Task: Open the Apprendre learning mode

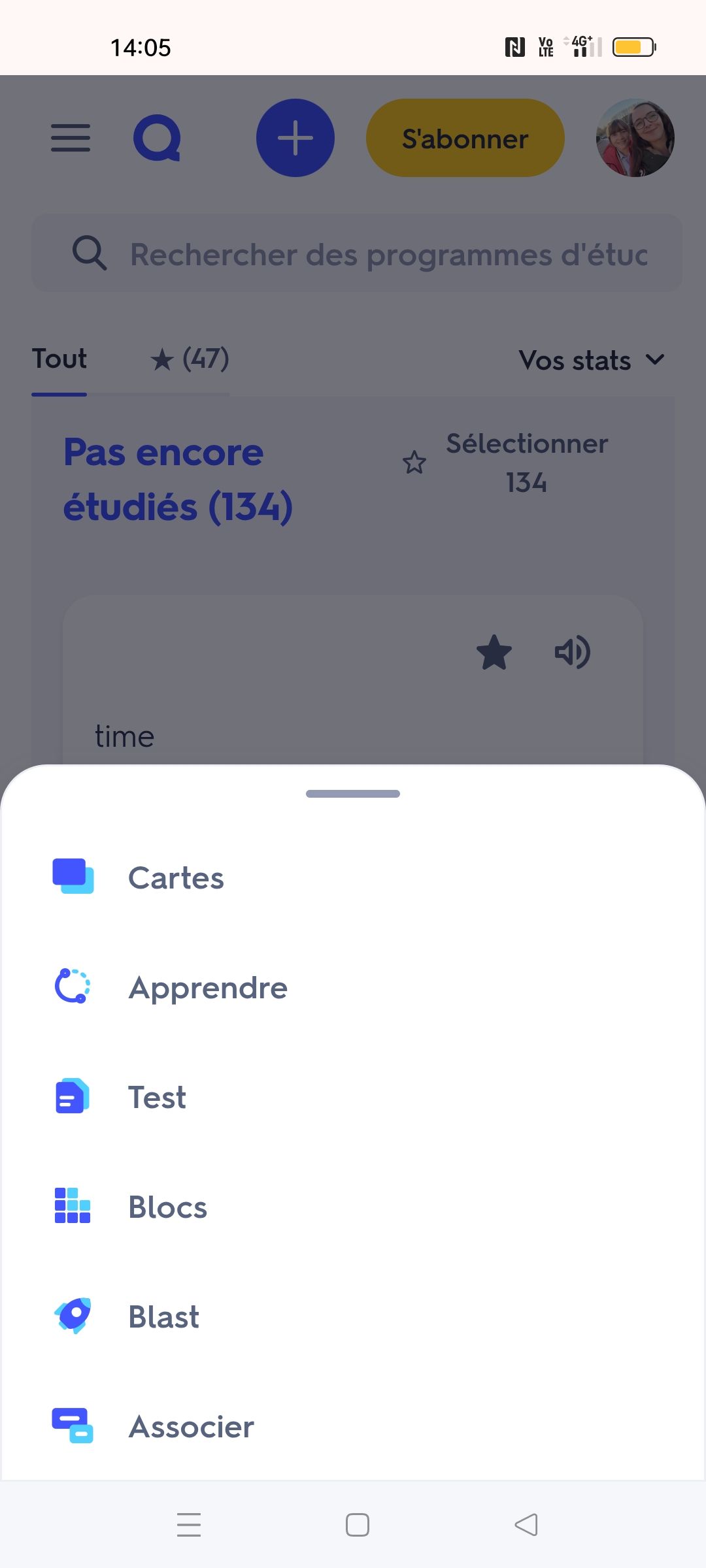Action: [207, 987]
